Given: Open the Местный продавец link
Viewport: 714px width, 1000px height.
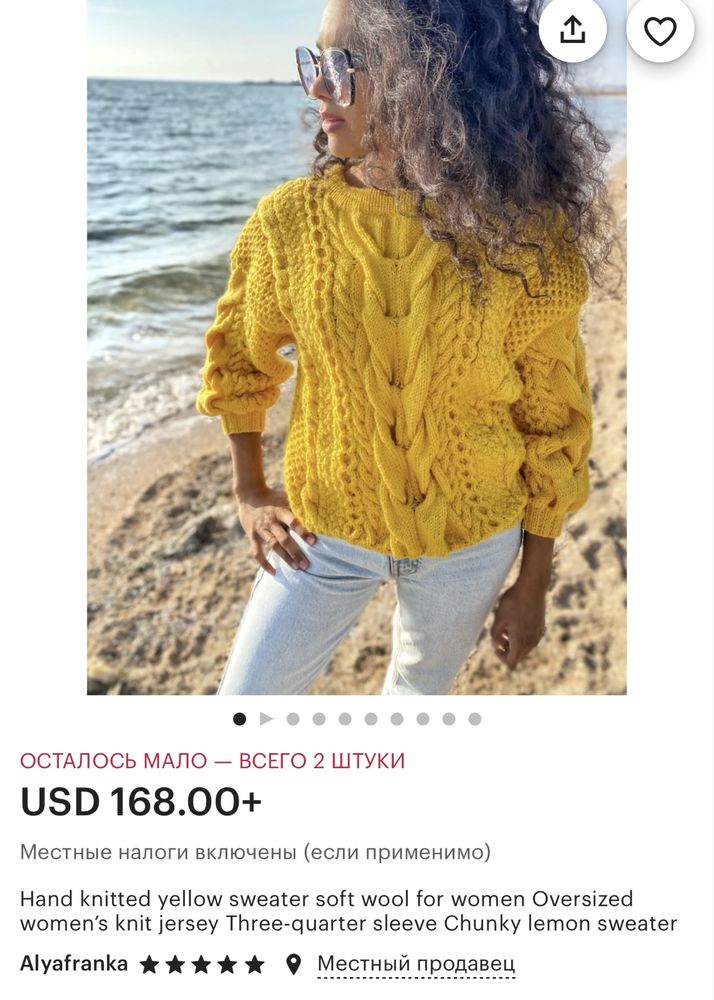Looking at the screenshot, I should coord(416,964).
